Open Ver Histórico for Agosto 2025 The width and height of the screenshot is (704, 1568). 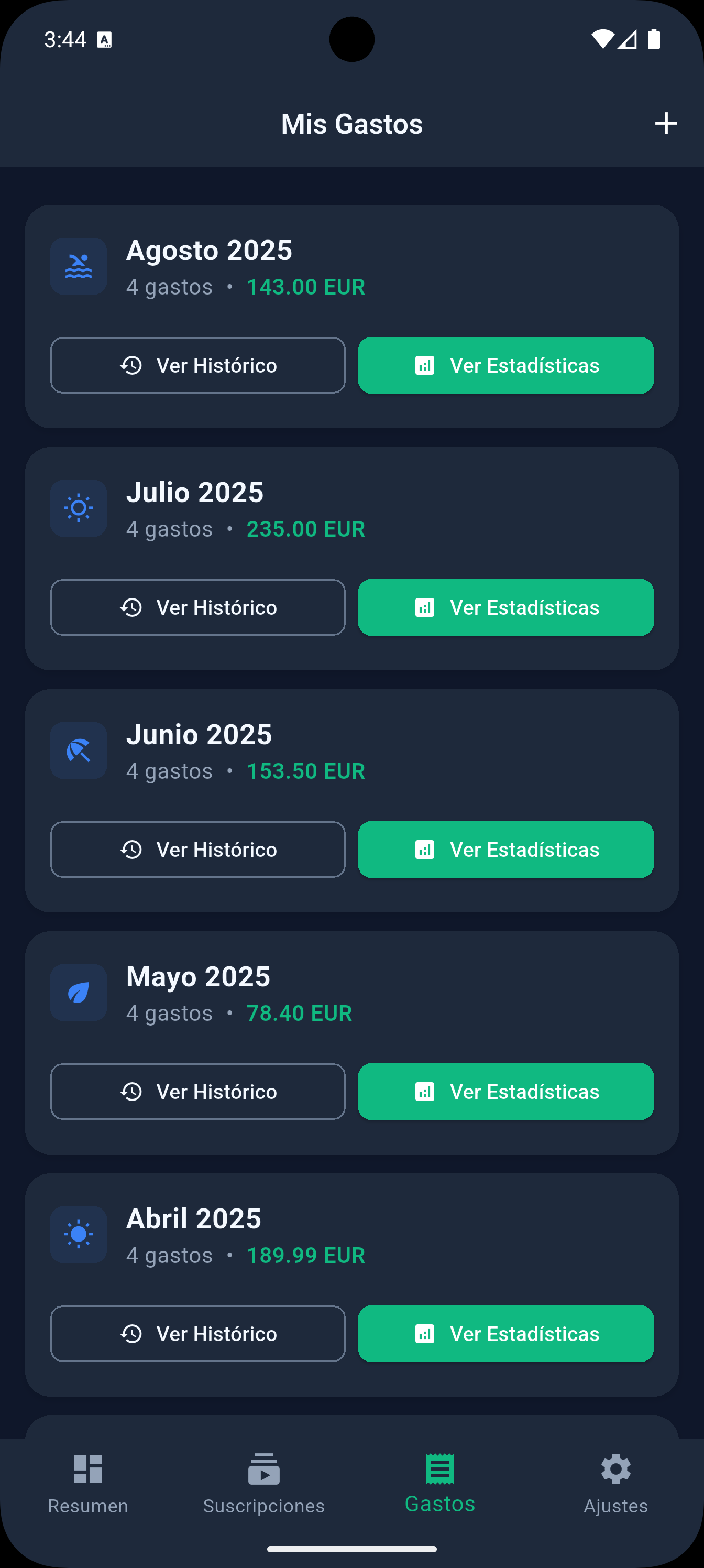tap(198, 365)
